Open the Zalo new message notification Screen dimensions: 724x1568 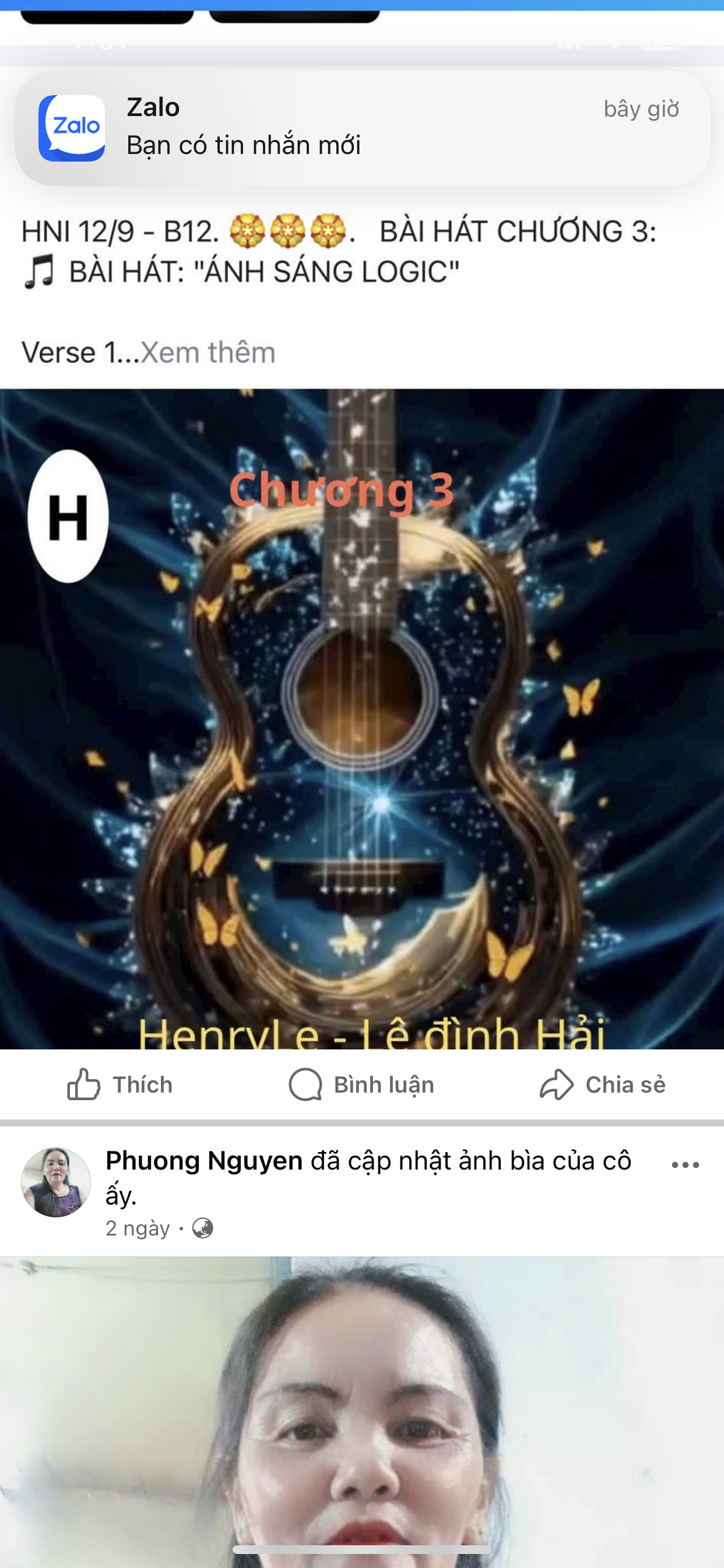tap(362, 128)
